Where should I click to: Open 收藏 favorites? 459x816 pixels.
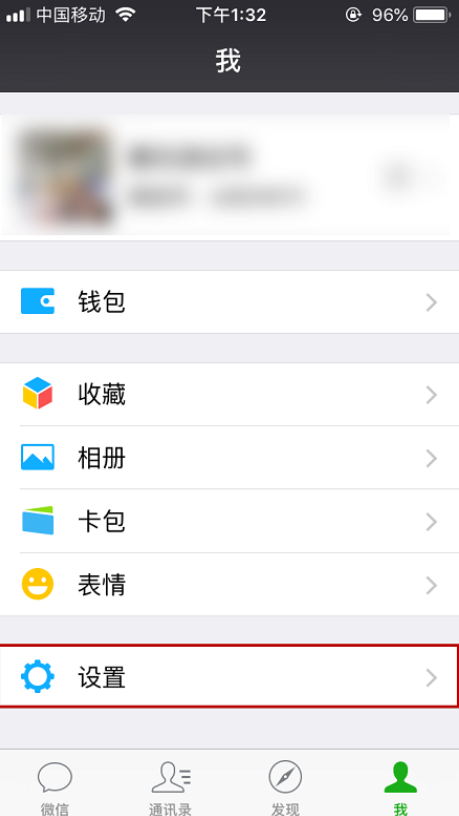click(230, 394)
